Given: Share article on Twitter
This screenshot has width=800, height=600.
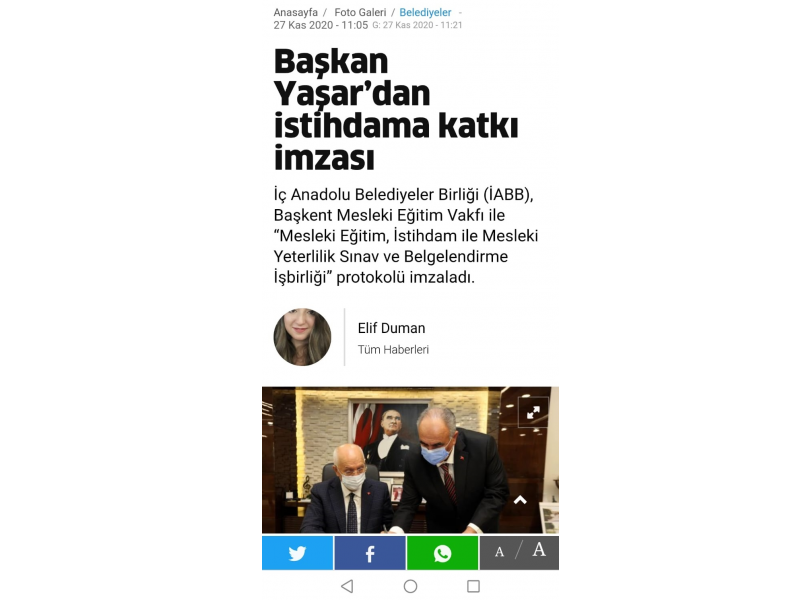Looking at the screenshot, I should click(x=297, y=553).
